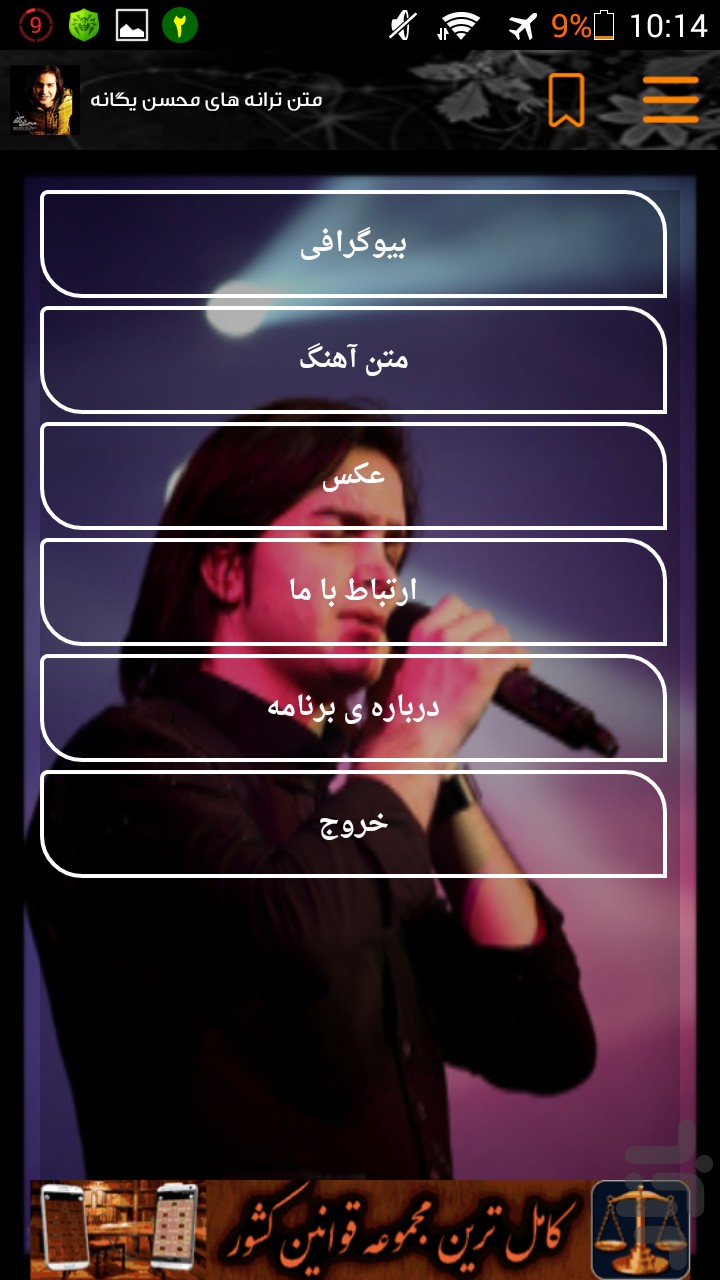Open the bookmark icon in the top bar
Image resolution: width=720 pixels, height=1280 pixels.
point(566,100)
